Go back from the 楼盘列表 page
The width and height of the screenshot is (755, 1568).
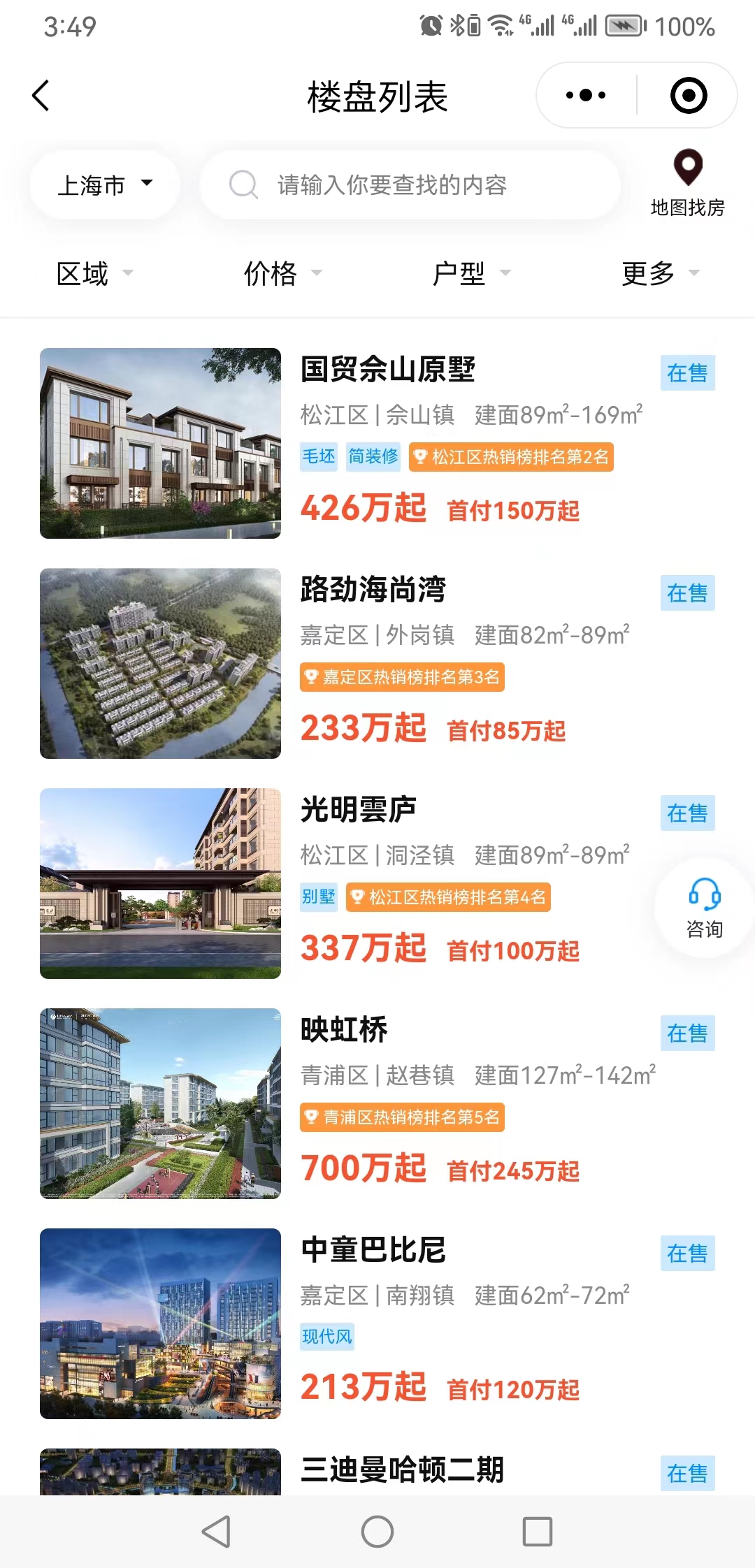(41, 96)
